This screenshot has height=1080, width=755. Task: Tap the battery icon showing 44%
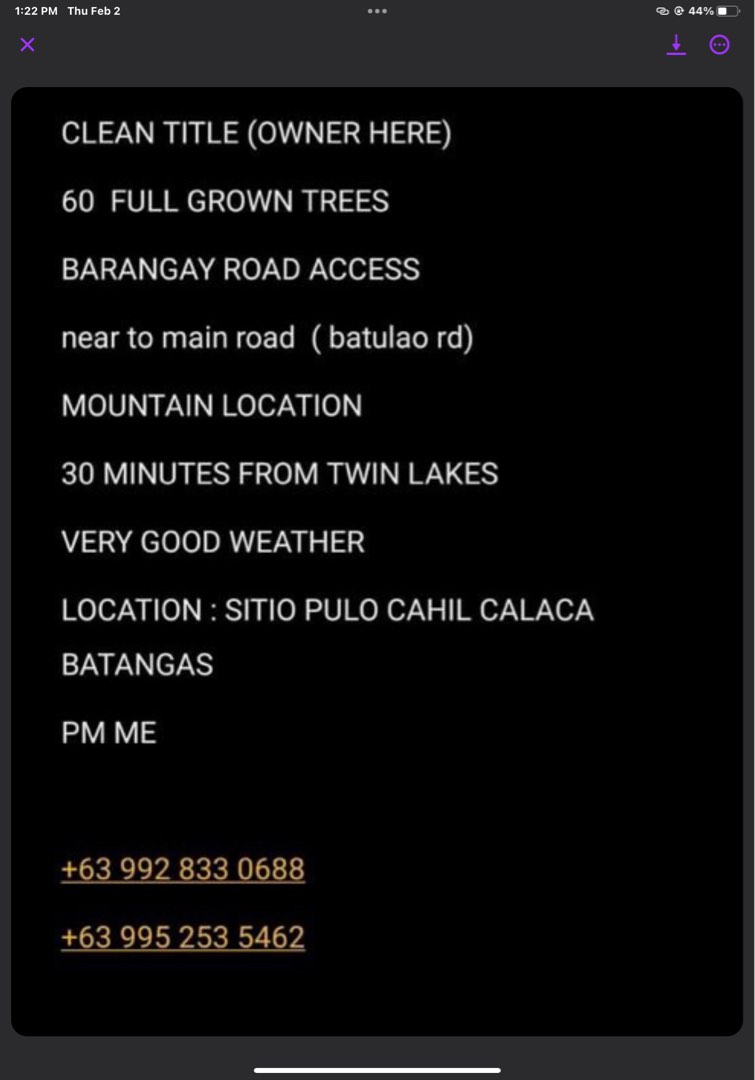tap(727, 11)
